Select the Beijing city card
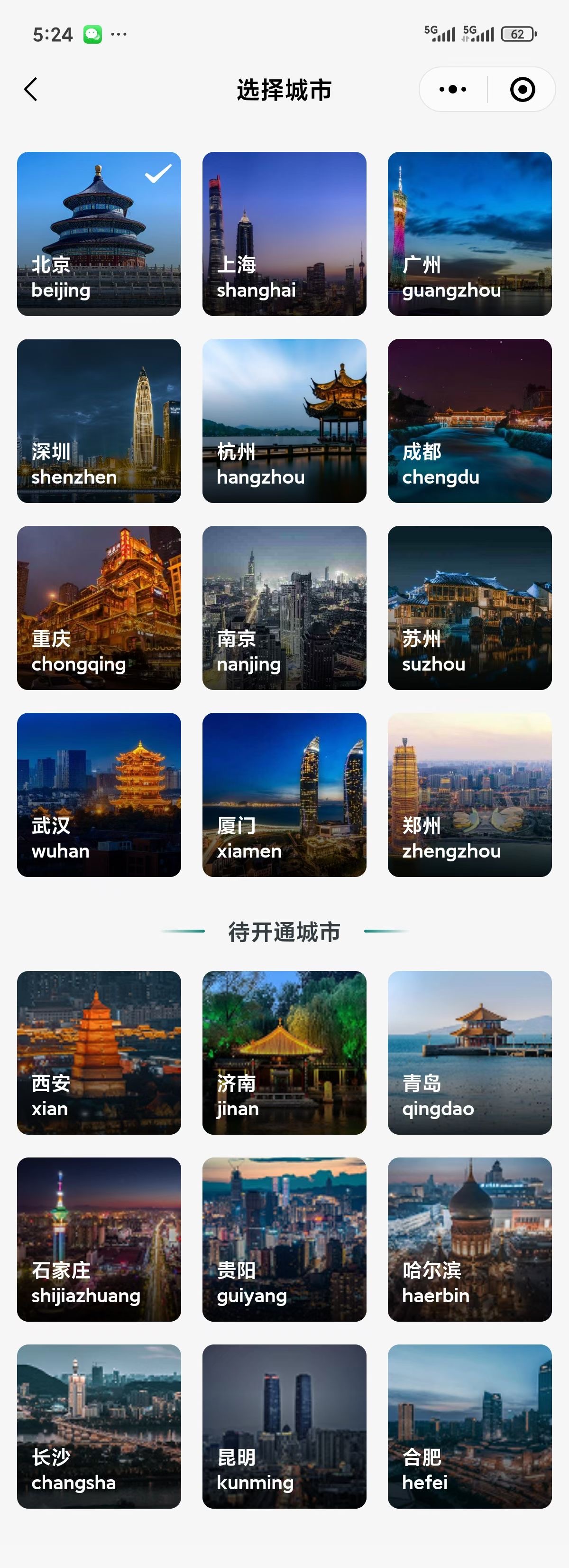This screenshot has height=1568, width=569. [99, 234]
